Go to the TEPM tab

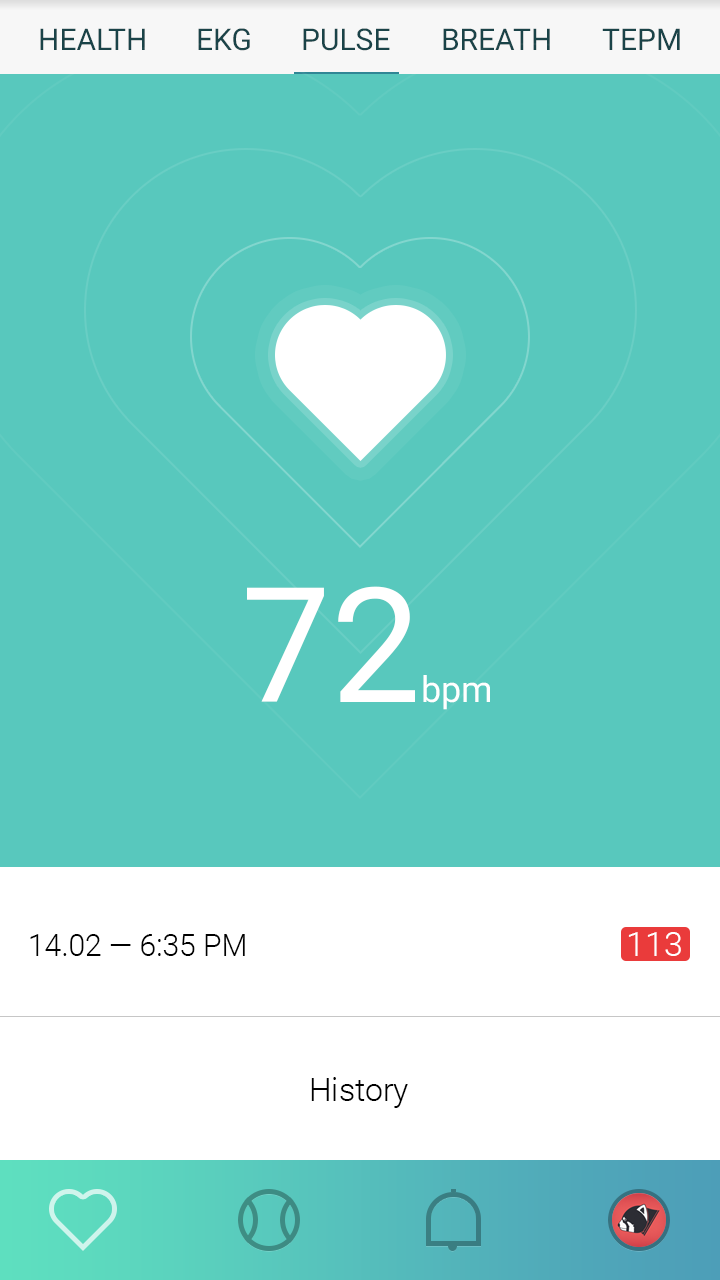tap(642, 40)
